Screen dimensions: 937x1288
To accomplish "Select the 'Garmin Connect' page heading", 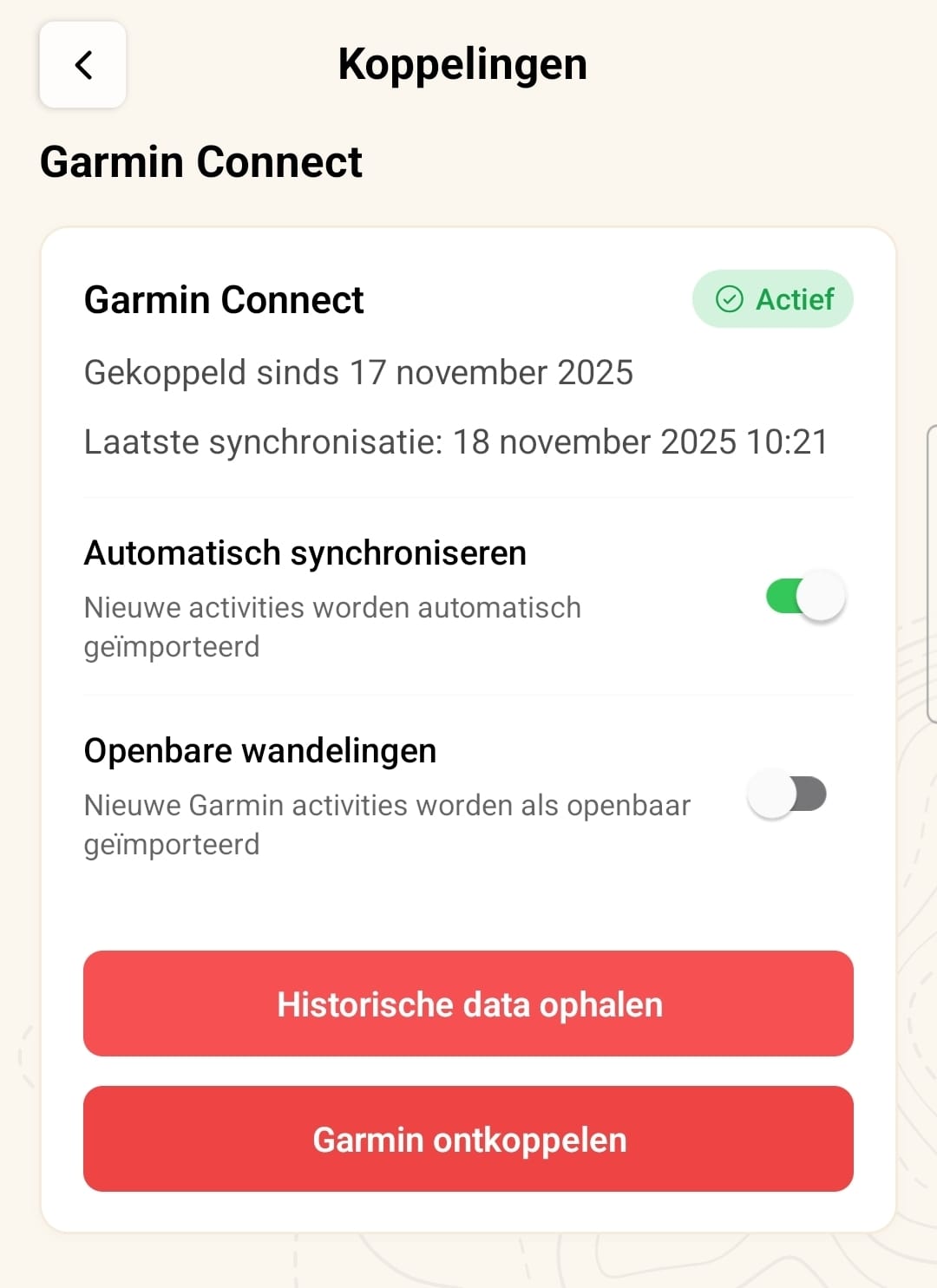I will click(x=201, y=161).
